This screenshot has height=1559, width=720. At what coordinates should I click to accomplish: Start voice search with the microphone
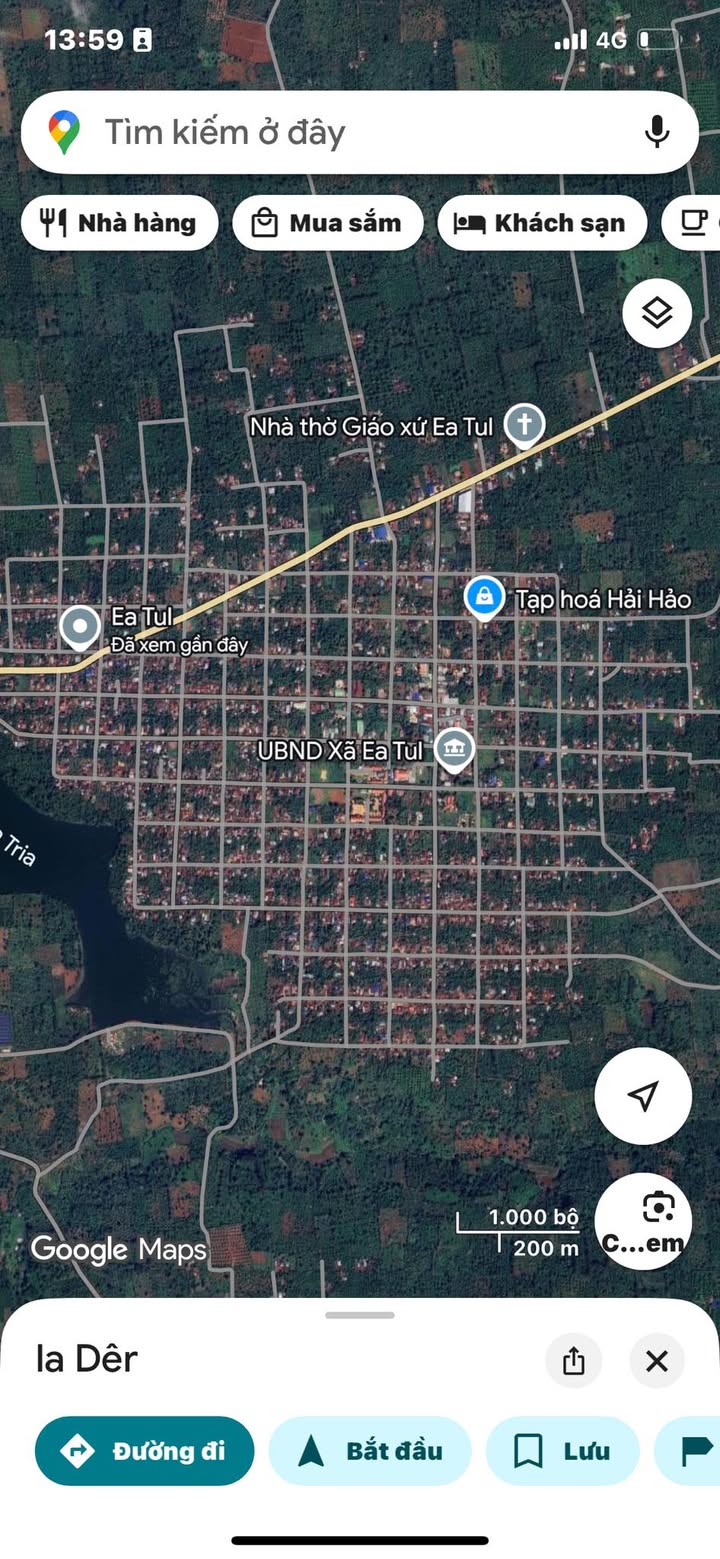click(x=656, y=132)
